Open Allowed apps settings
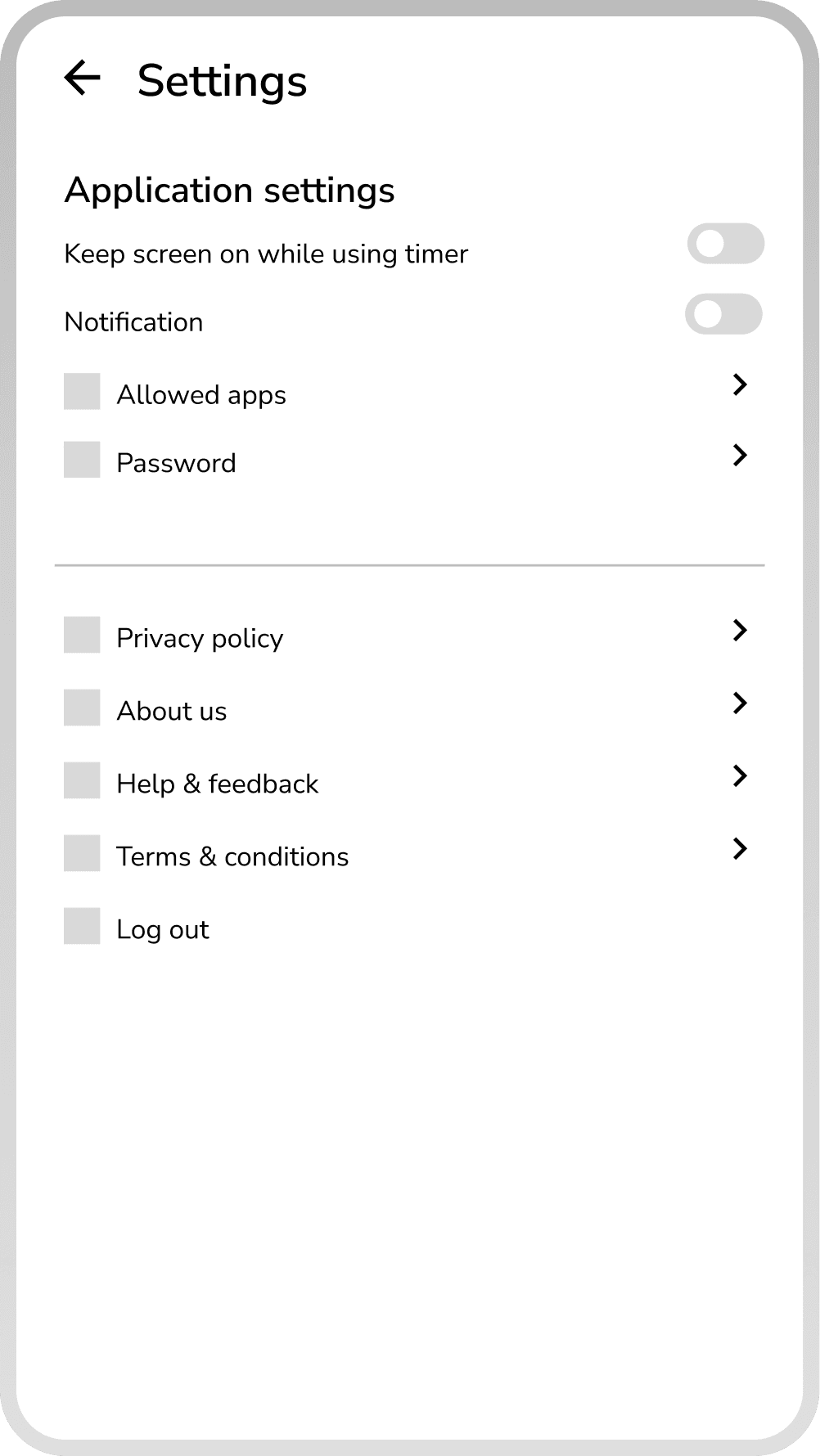 click(x=201, y=395)
